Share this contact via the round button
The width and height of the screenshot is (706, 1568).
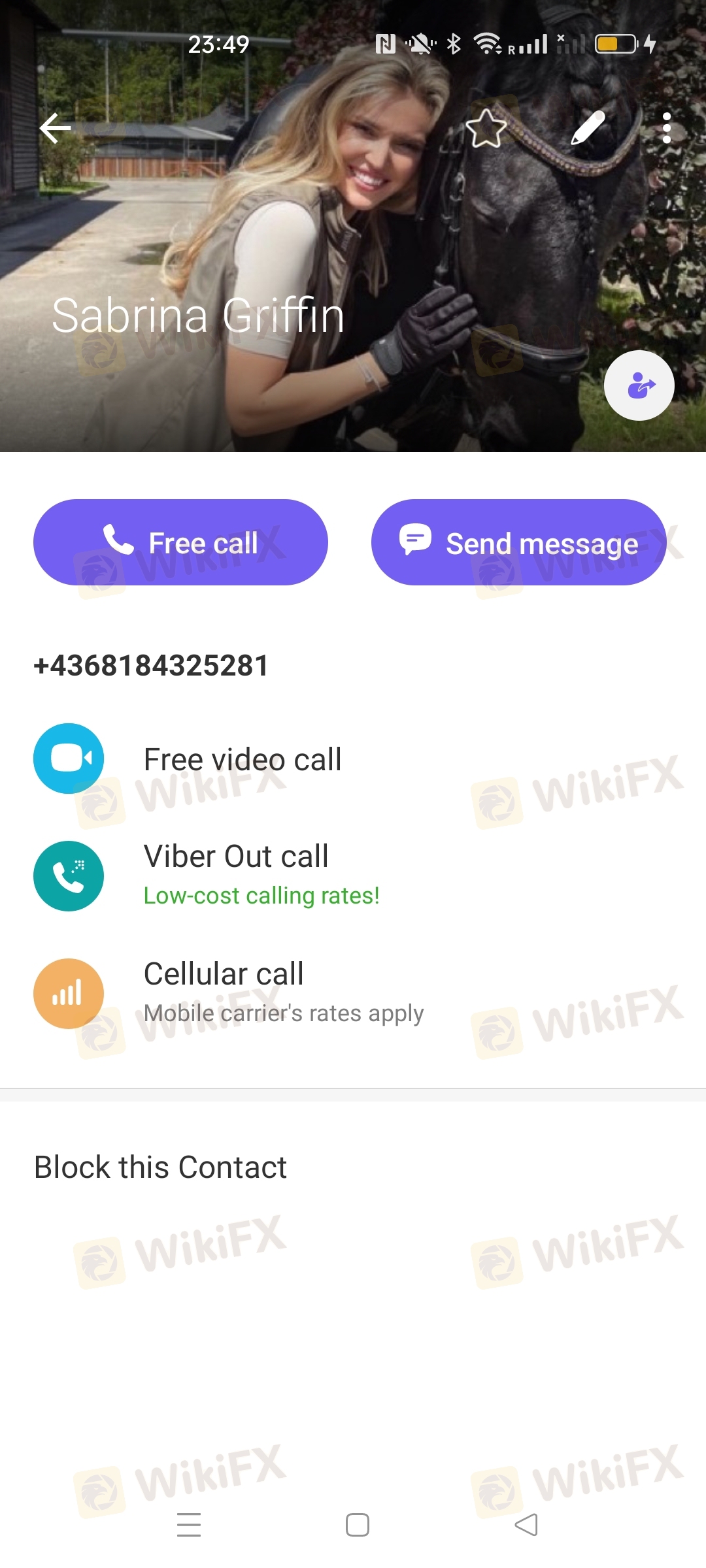tap(639, 385)
